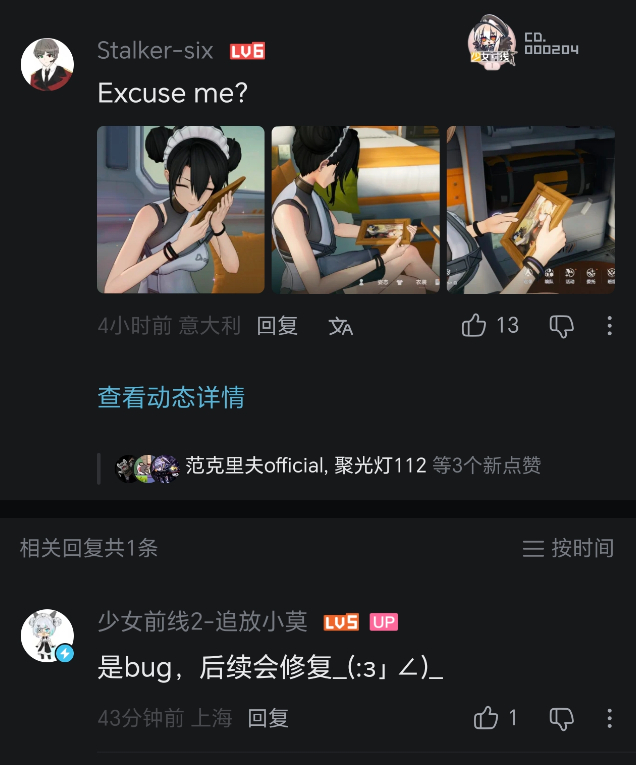Open 少女前线2-追放小莫 profile avatar
636x765 pixels.
[47, 635]
